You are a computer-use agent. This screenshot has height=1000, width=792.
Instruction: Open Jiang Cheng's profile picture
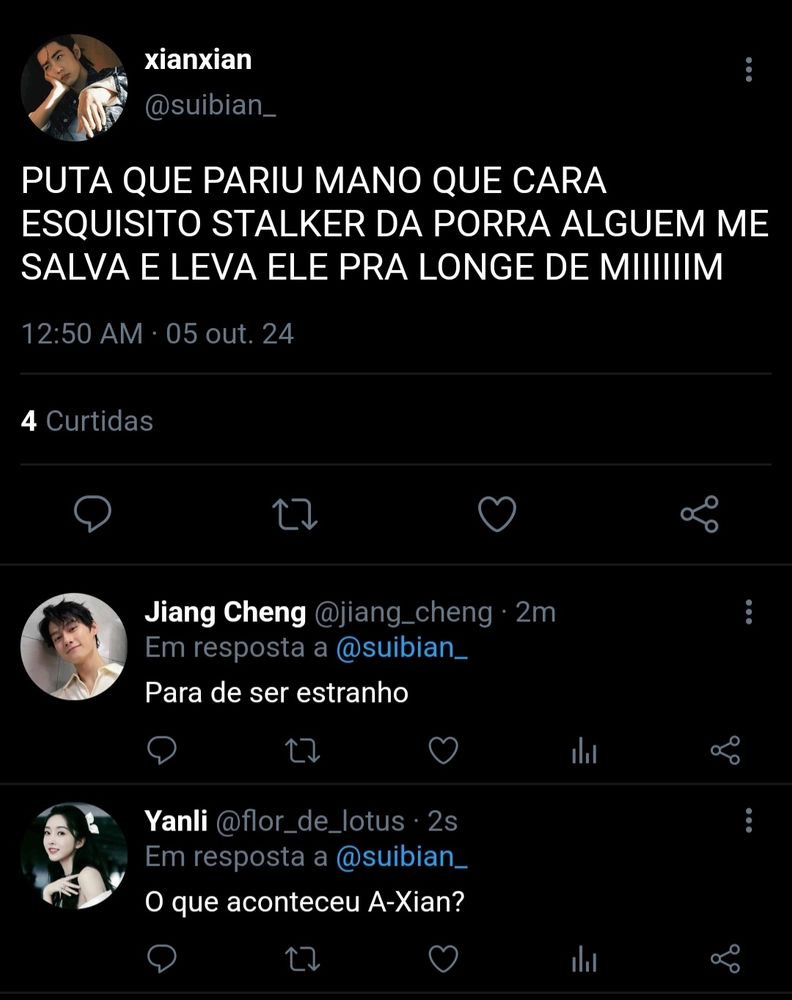(x=74, y=646)
